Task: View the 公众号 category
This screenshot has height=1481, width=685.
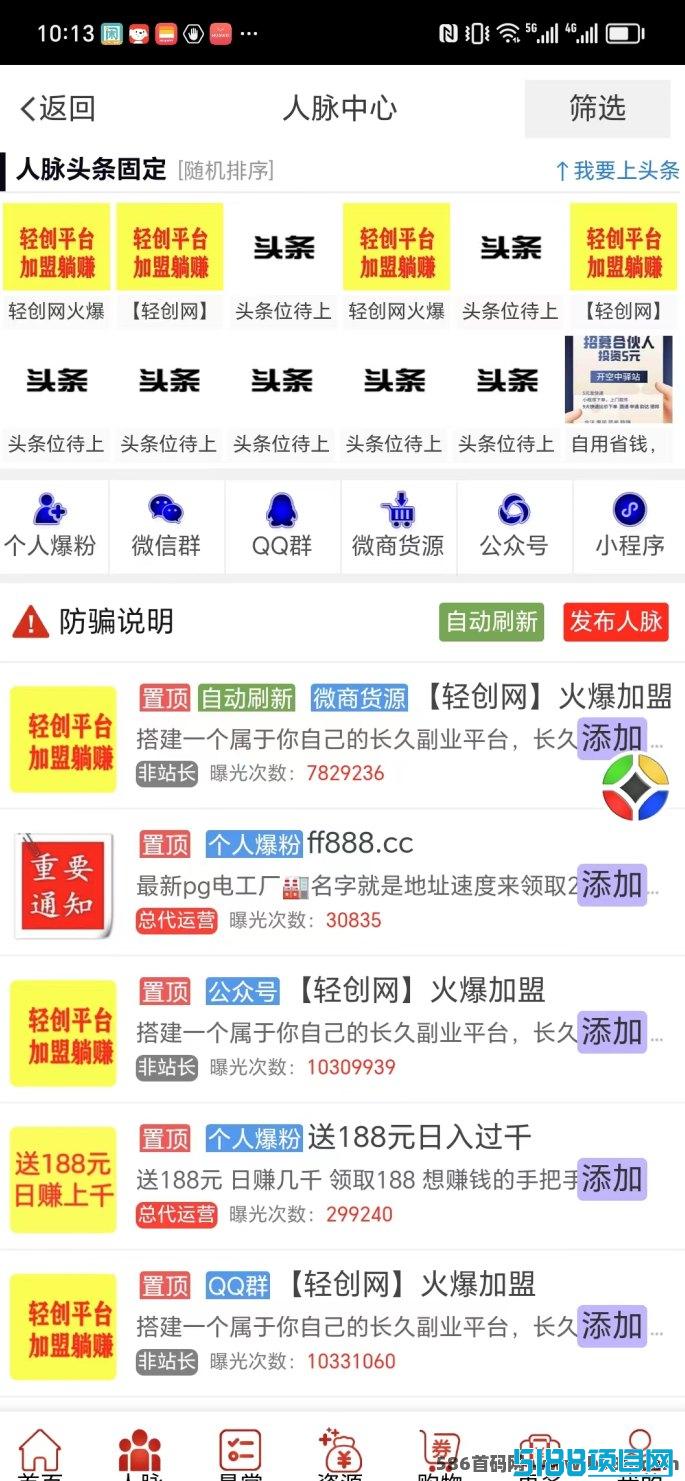Action: pyautogui.click(x=514, y=526)
